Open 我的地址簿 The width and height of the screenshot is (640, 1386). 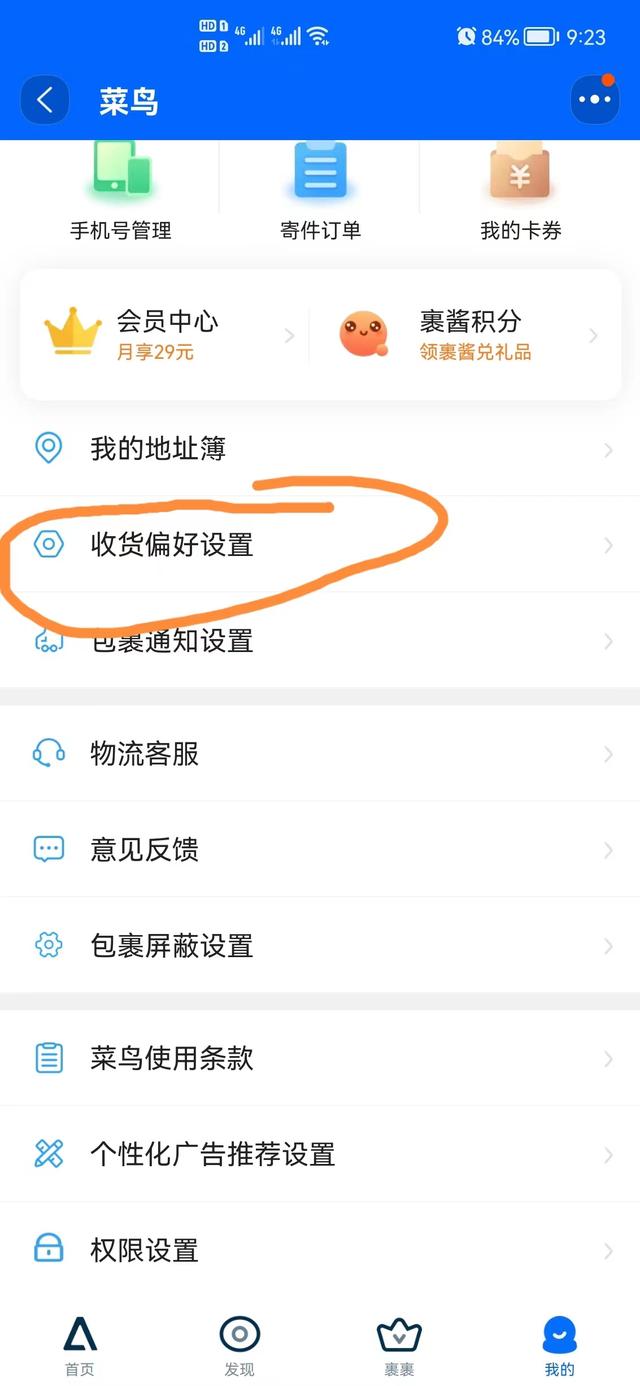pyautogui.click(x=320, y=449)
